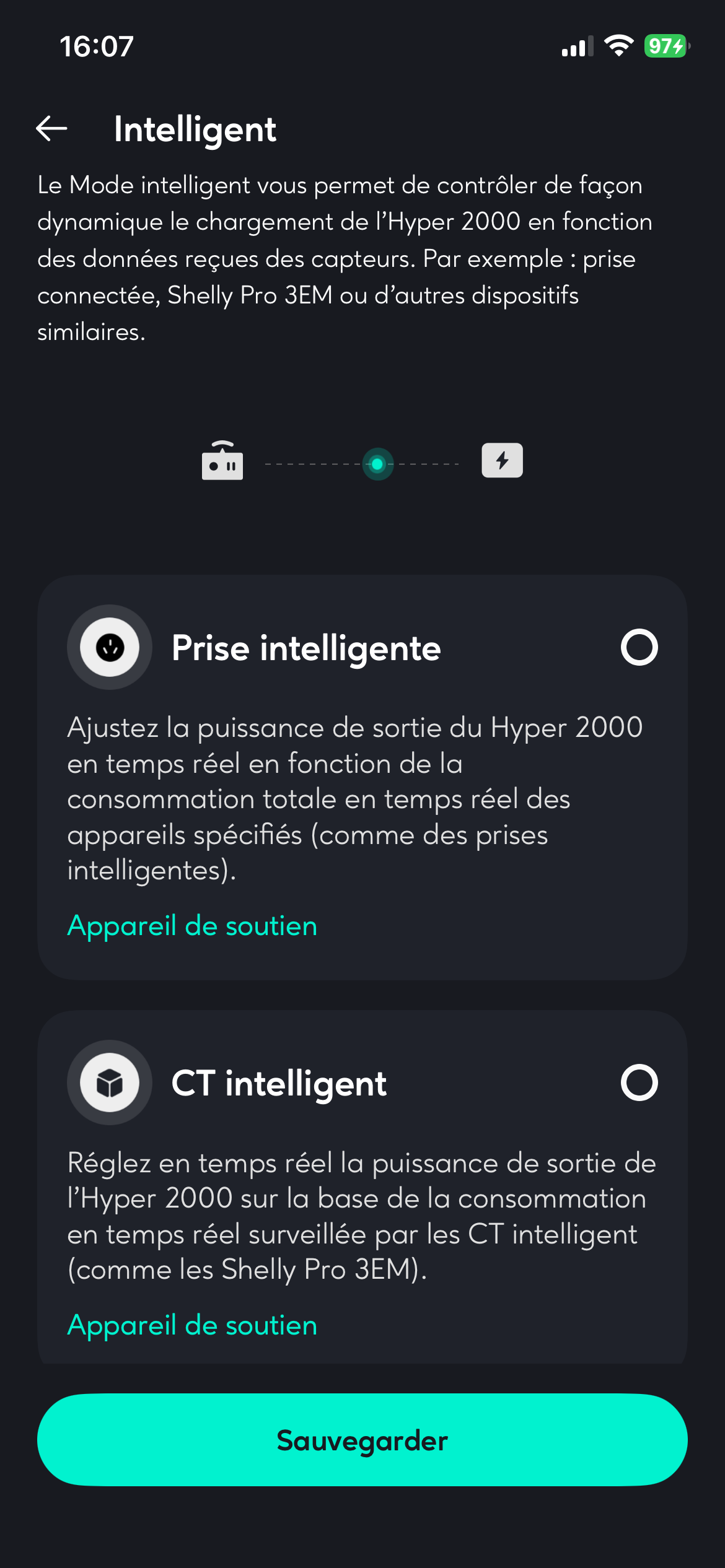This screenshot has width=725, height=1568.
Task: Go back from Intelligent screen
Action: point(52,129)
